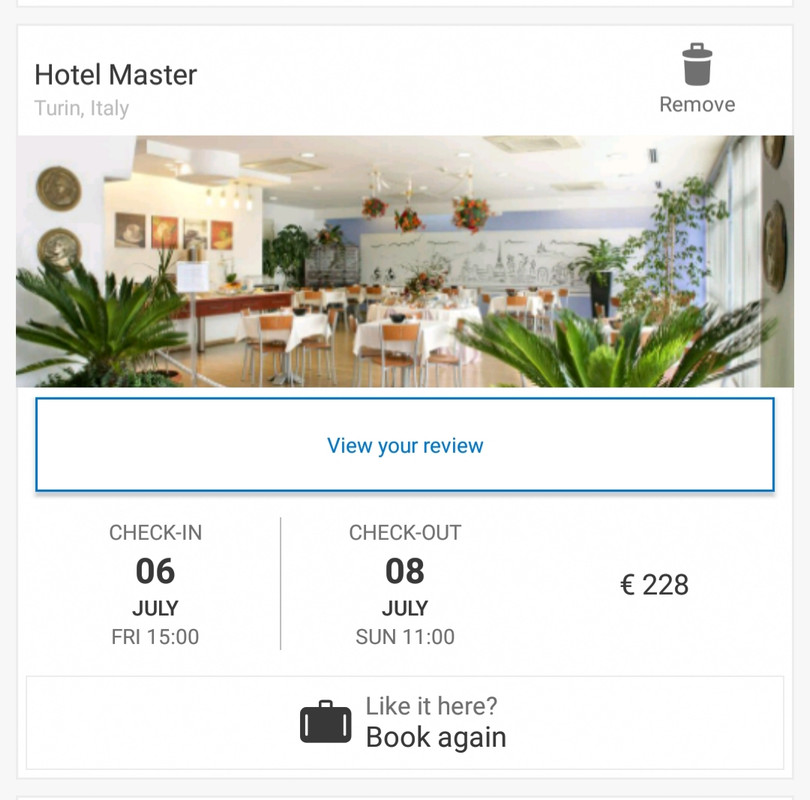
Task: Open the Hotel Master photo
Action: 405,262
